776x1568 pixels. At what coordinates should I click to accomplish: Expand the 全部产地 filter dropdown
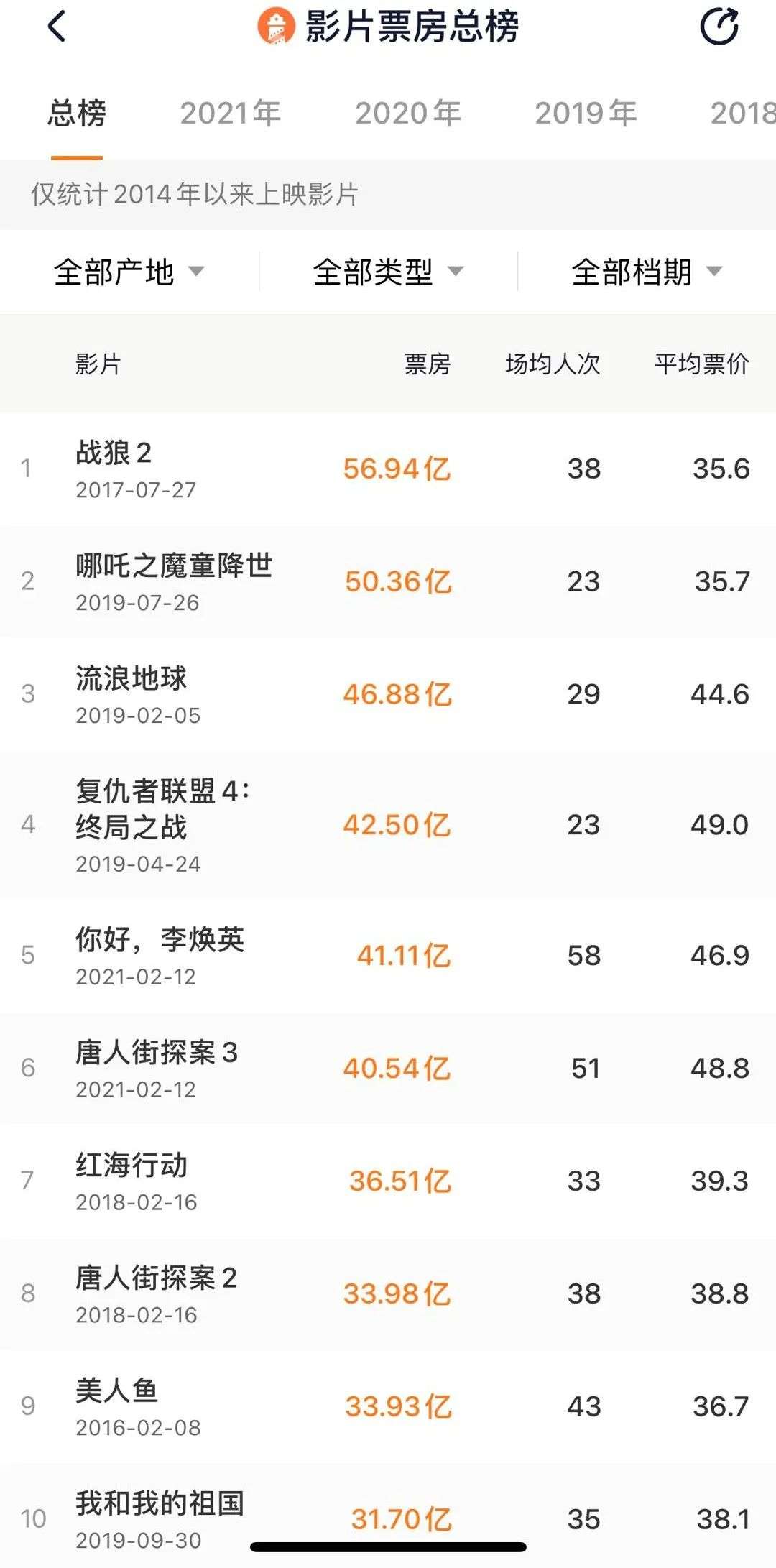[x=129, y=272]
